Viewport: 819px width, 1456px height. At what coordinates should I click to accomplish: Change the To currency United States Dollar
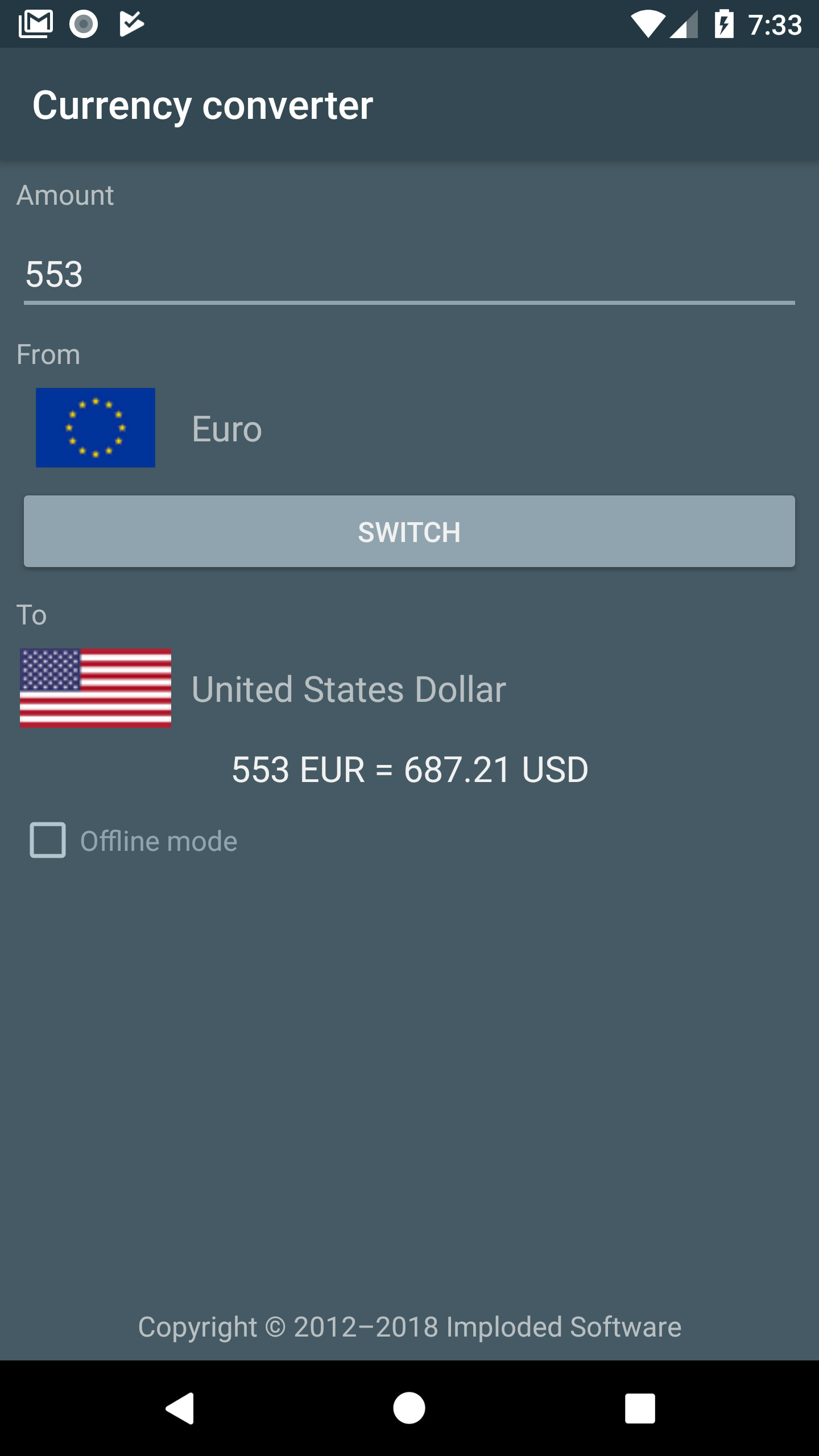pyautogui.click(x=348, y=689)
